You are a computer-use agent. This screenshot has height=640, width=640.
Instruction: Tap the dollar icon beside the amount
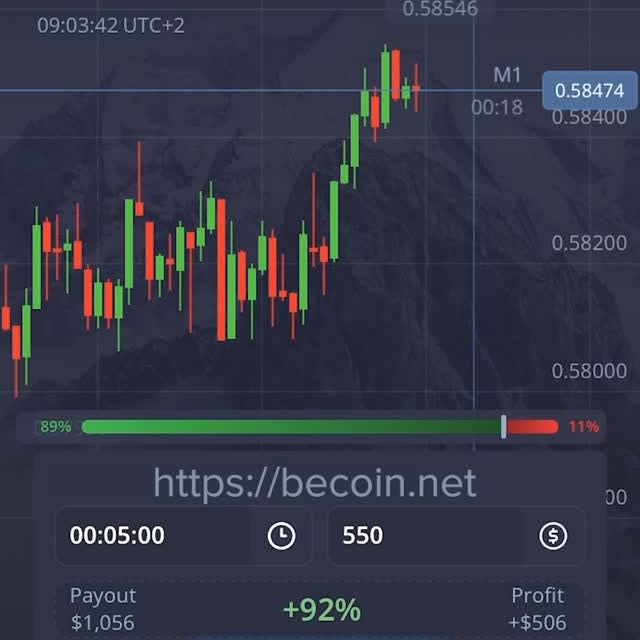click(x=553, y=536)
